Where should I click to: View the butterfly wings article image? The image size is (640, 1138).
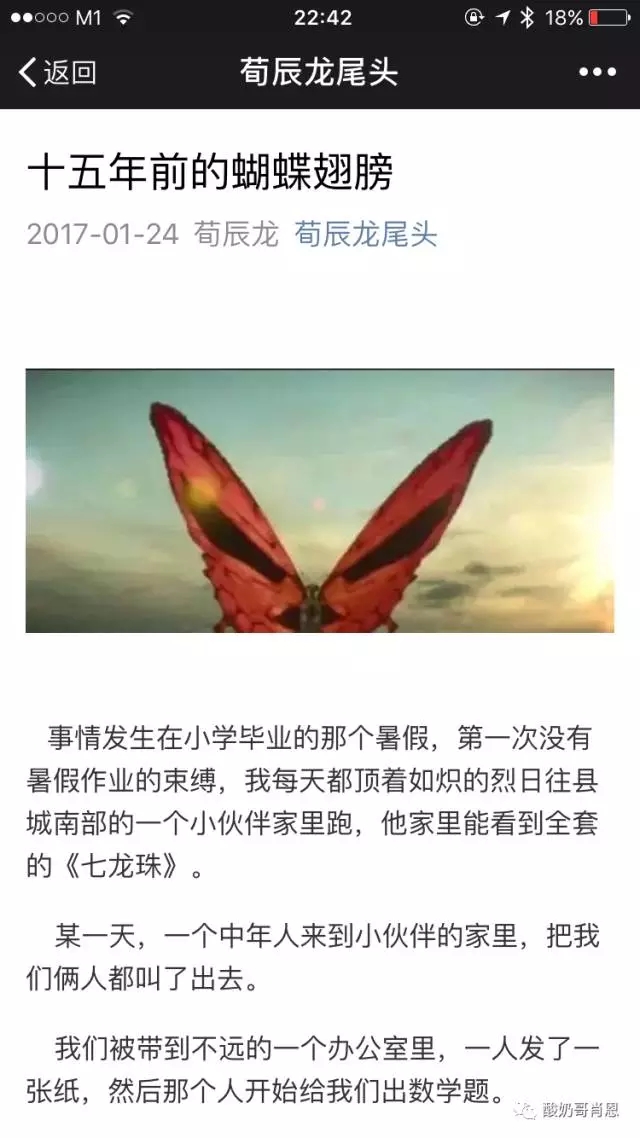[320, 501]
